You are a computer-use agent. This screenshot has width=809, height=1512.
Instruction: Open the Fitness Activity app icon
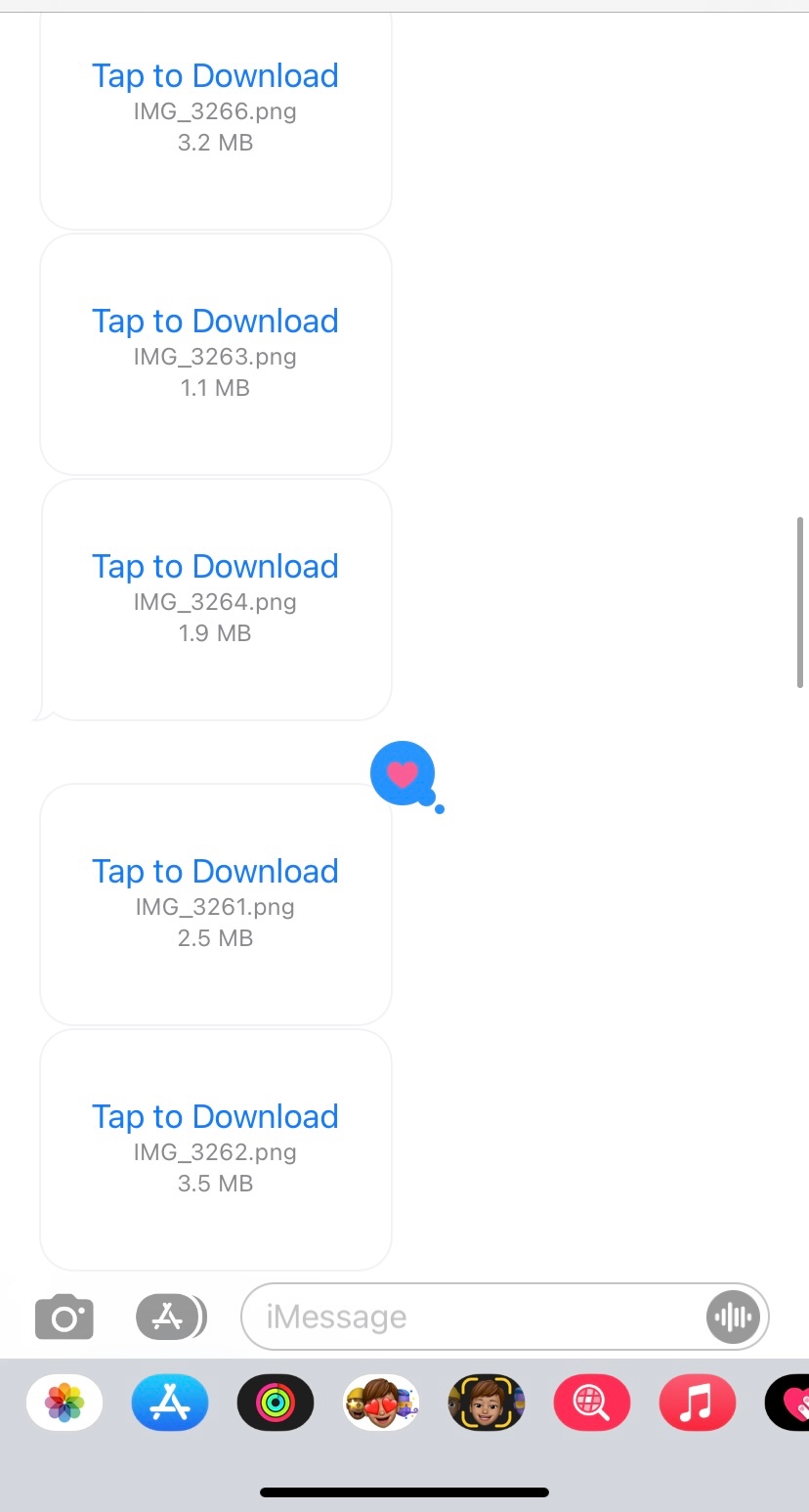[x=275, y=1403]
